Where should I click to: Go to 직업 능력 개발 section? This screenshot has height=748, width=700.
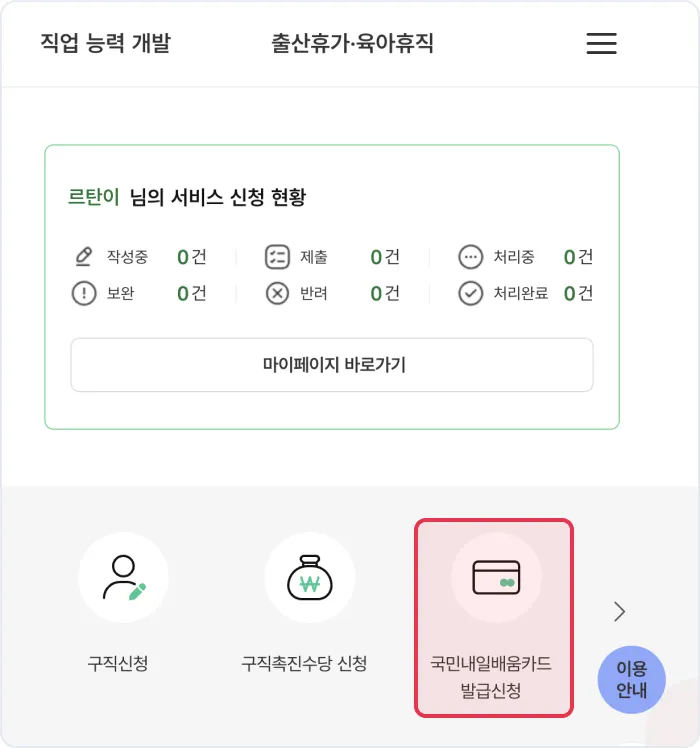pos(105,43)
